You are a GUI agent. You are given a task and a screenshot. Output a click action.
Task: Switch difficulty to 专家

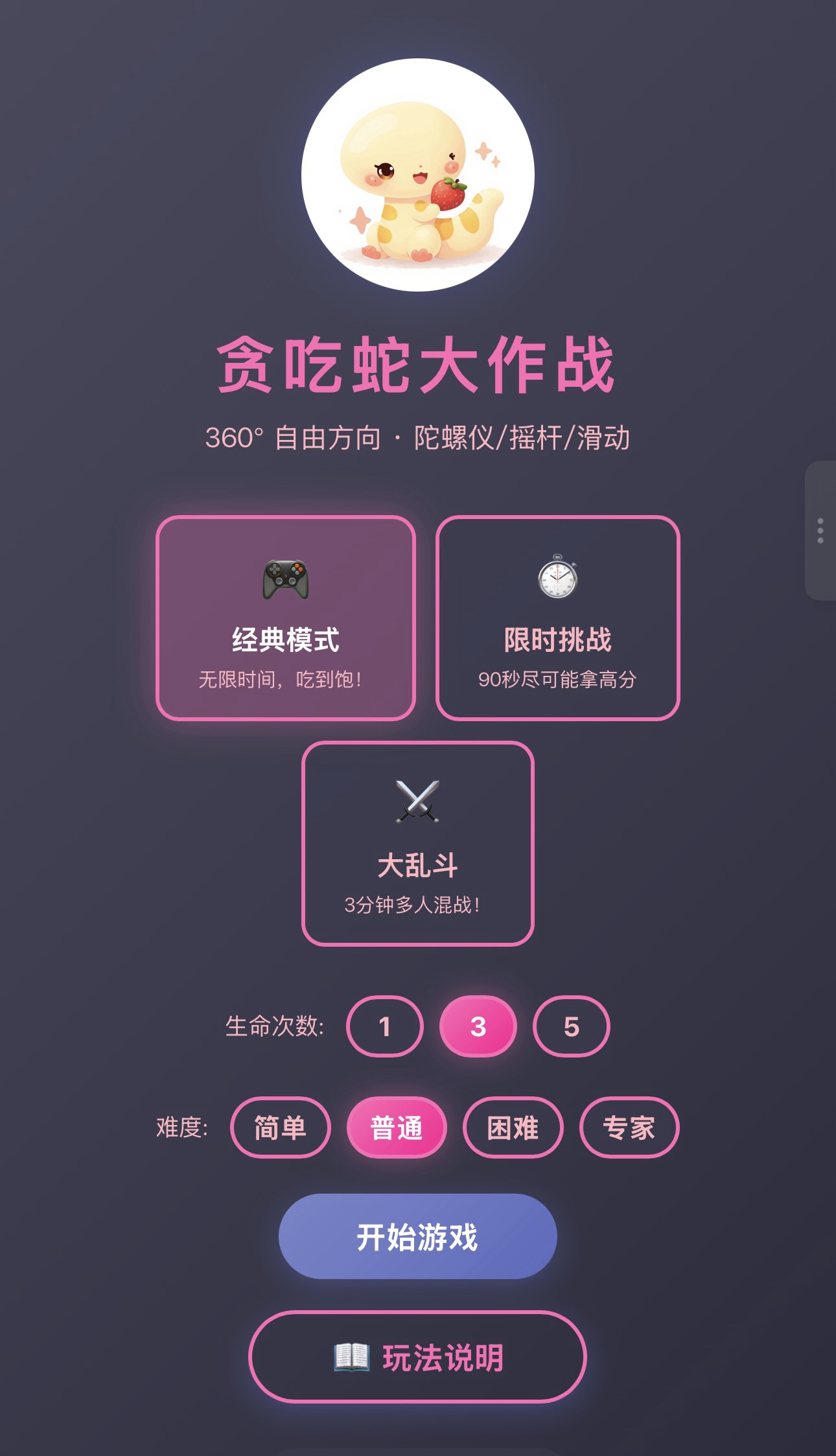pyautogui.click(x=629, y=1127)
